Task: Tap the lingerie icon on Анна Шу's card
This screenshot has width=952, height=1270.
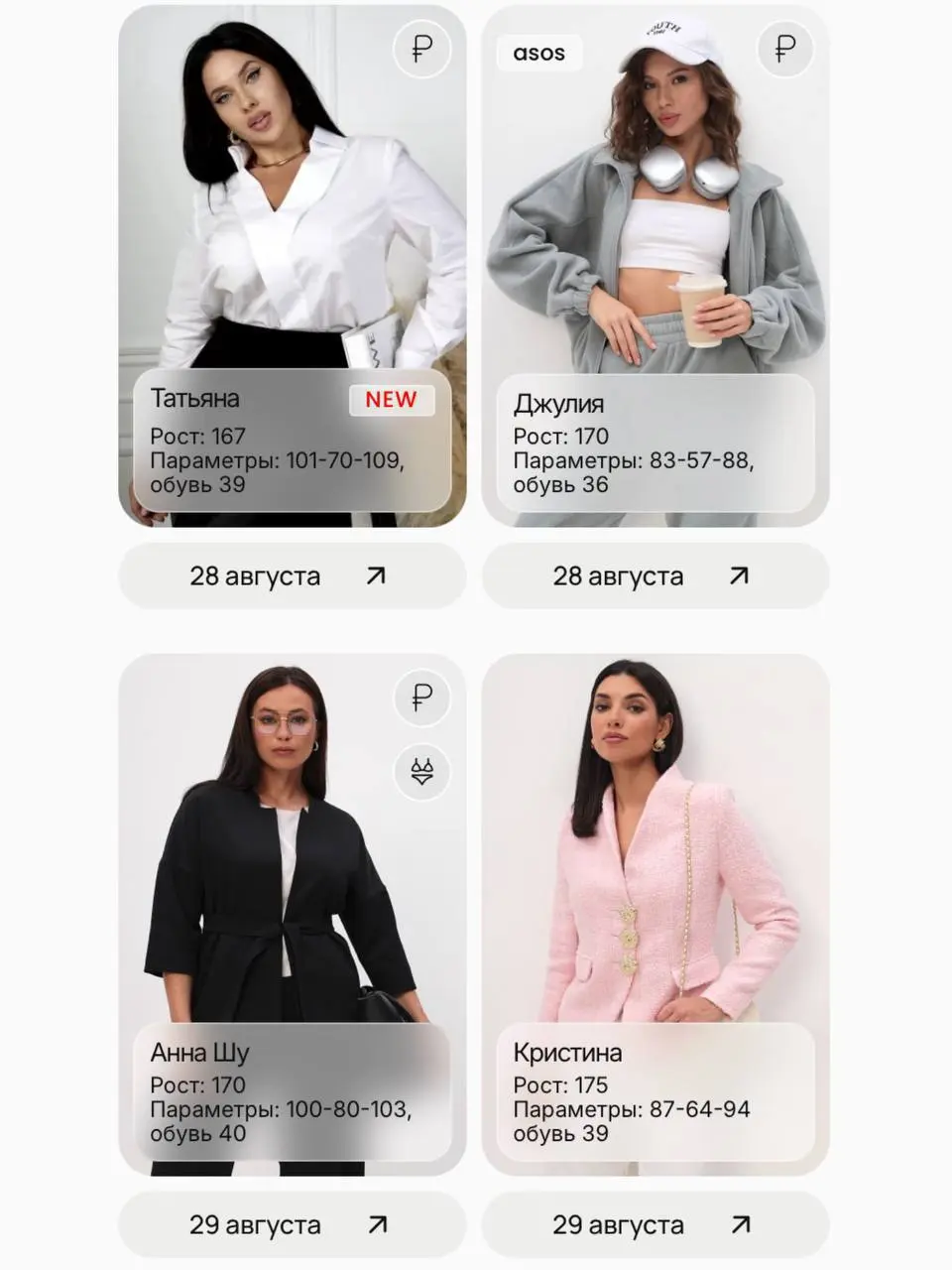Action: tap(422, 771)
